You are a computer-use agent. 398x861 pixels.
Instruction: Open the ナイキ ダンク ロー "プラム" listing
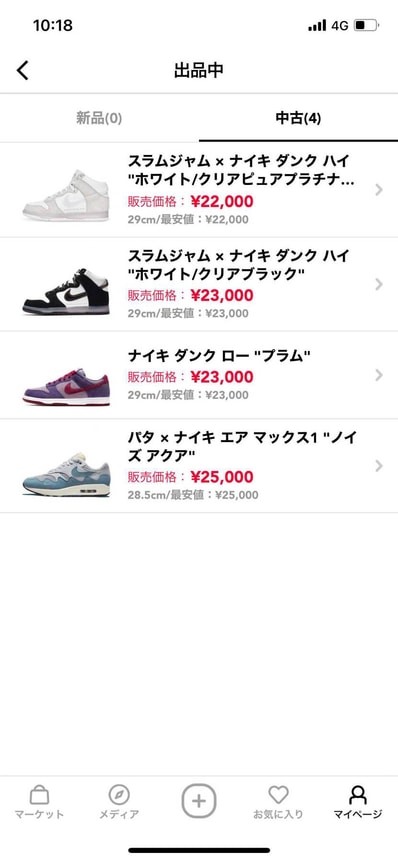199,375
